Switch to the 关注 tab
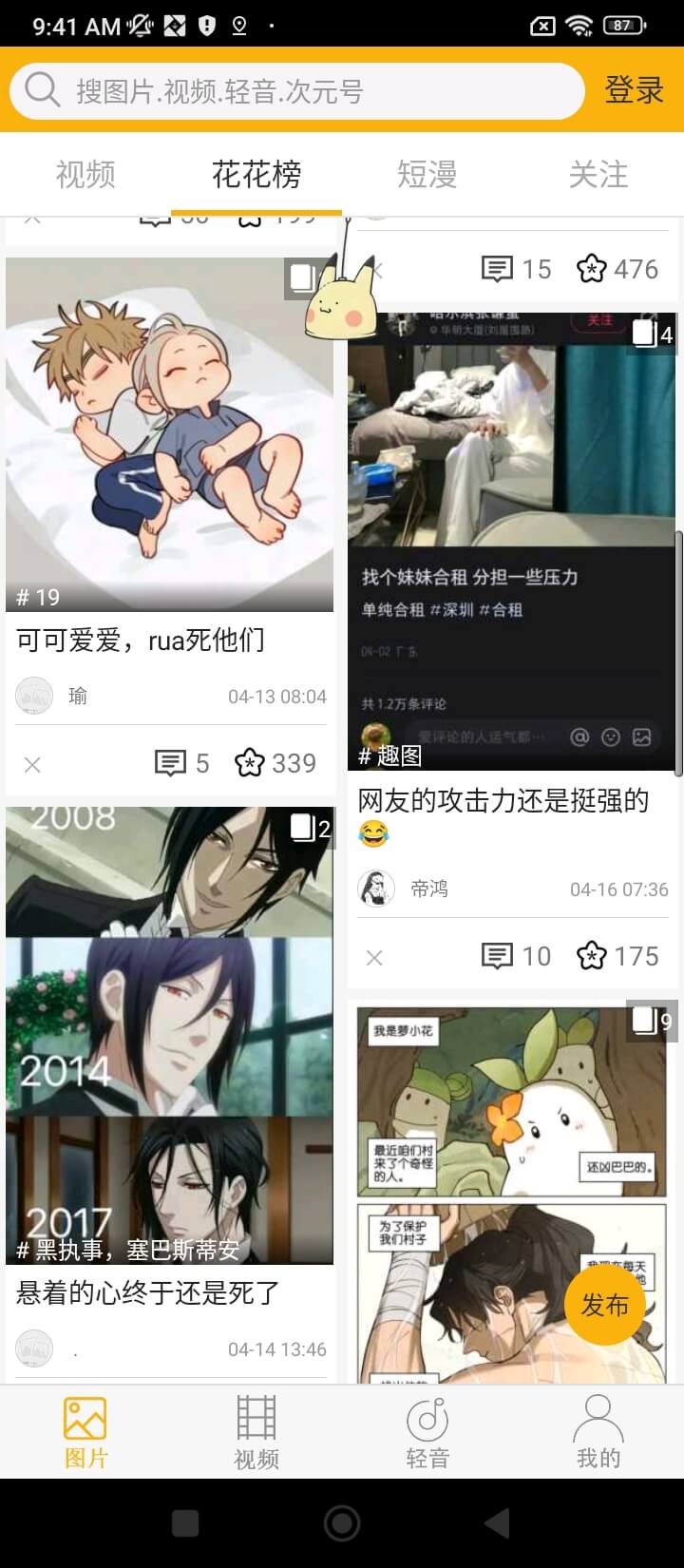684x1568 pixels. tap(598, 175)
